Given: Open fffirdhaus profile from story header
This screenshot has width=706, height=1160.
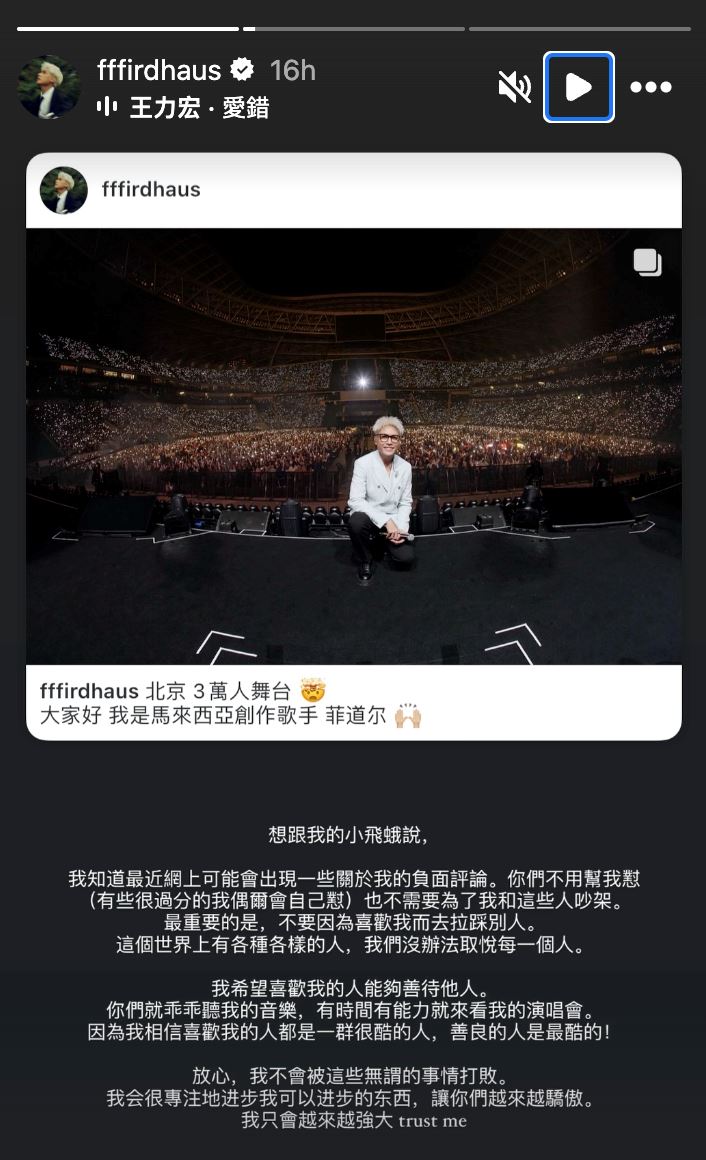Looking at the screenshot, I should 160,70.
